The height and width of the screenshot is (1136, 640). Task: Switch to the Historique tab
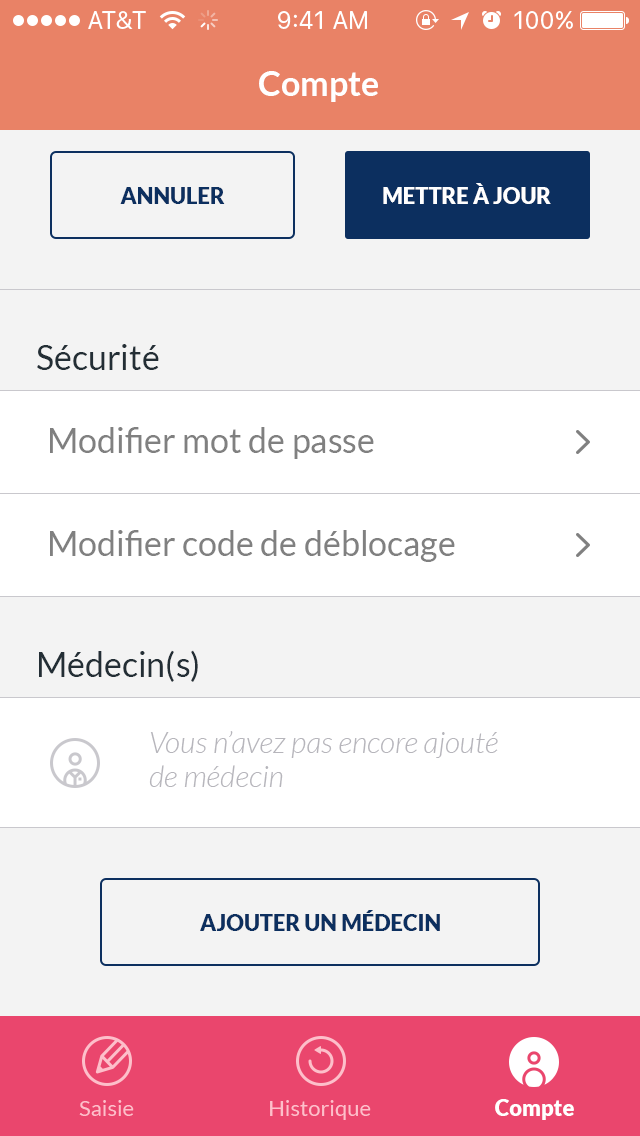tap(320, 1077)
